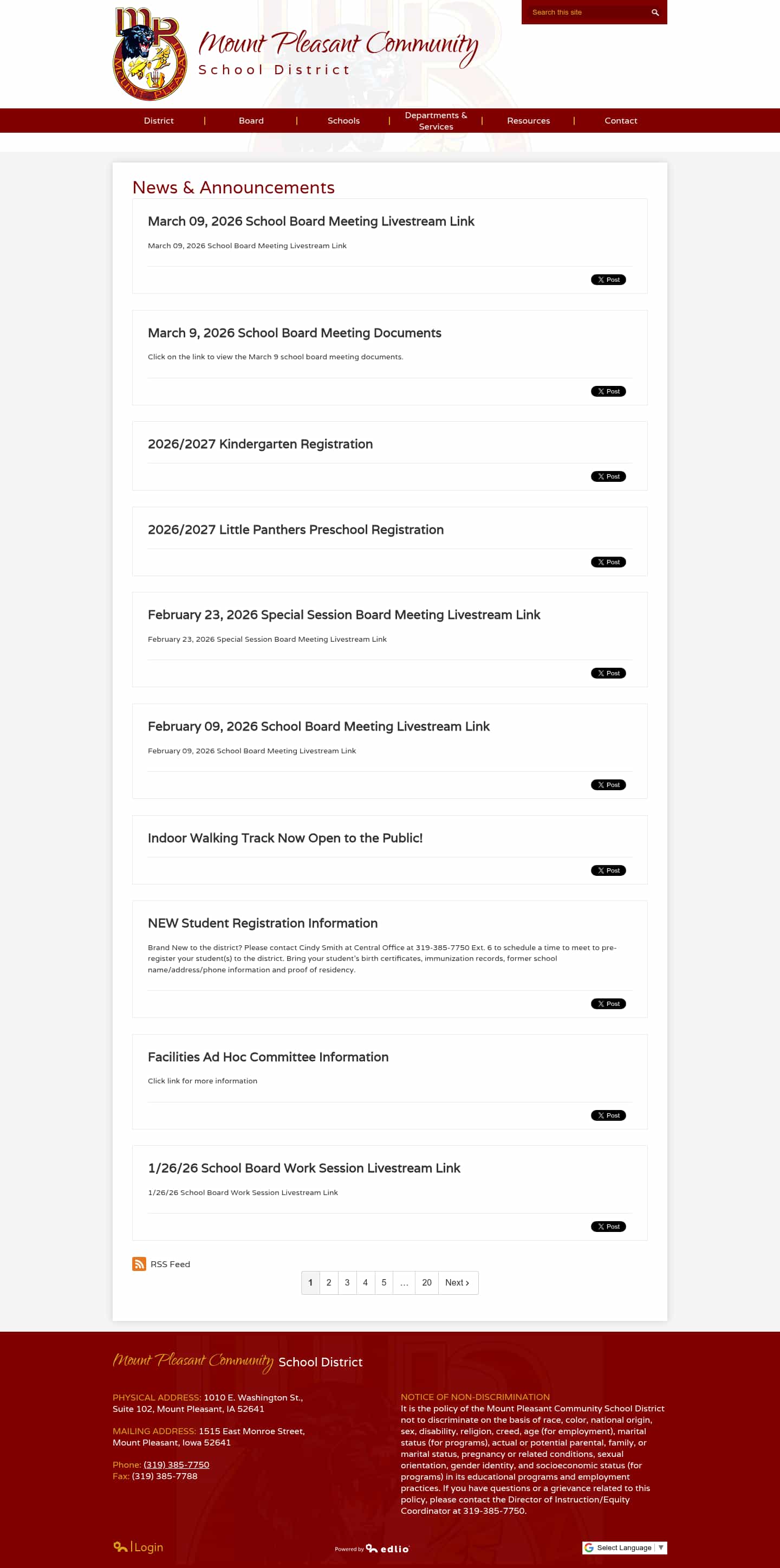Open the Contact page
The image size is (780, 1568).
pyautogui.click(x=621, y=120)
